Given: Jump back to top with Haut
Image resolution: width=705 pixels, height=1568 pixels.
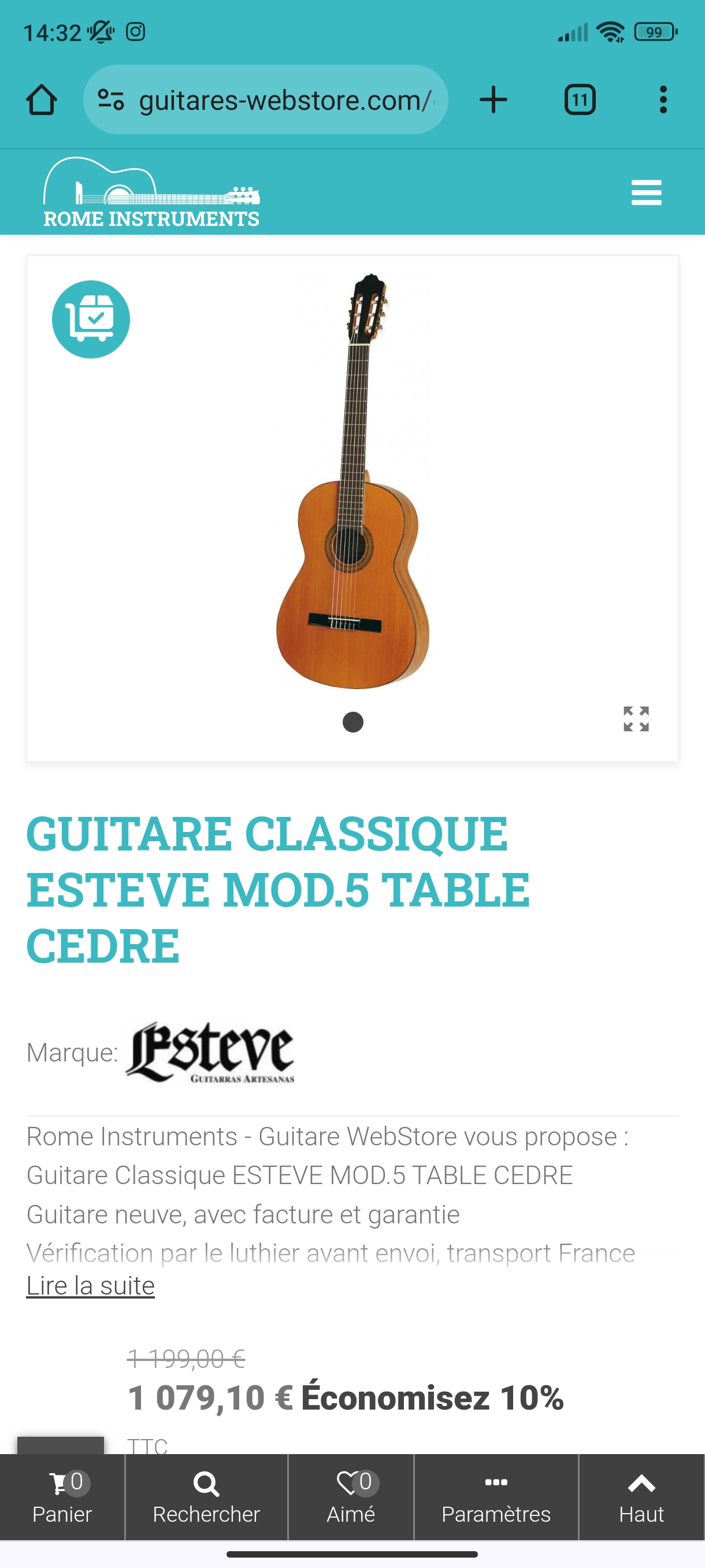Looking at the screenshot, I should click(x=642, y=1497).
